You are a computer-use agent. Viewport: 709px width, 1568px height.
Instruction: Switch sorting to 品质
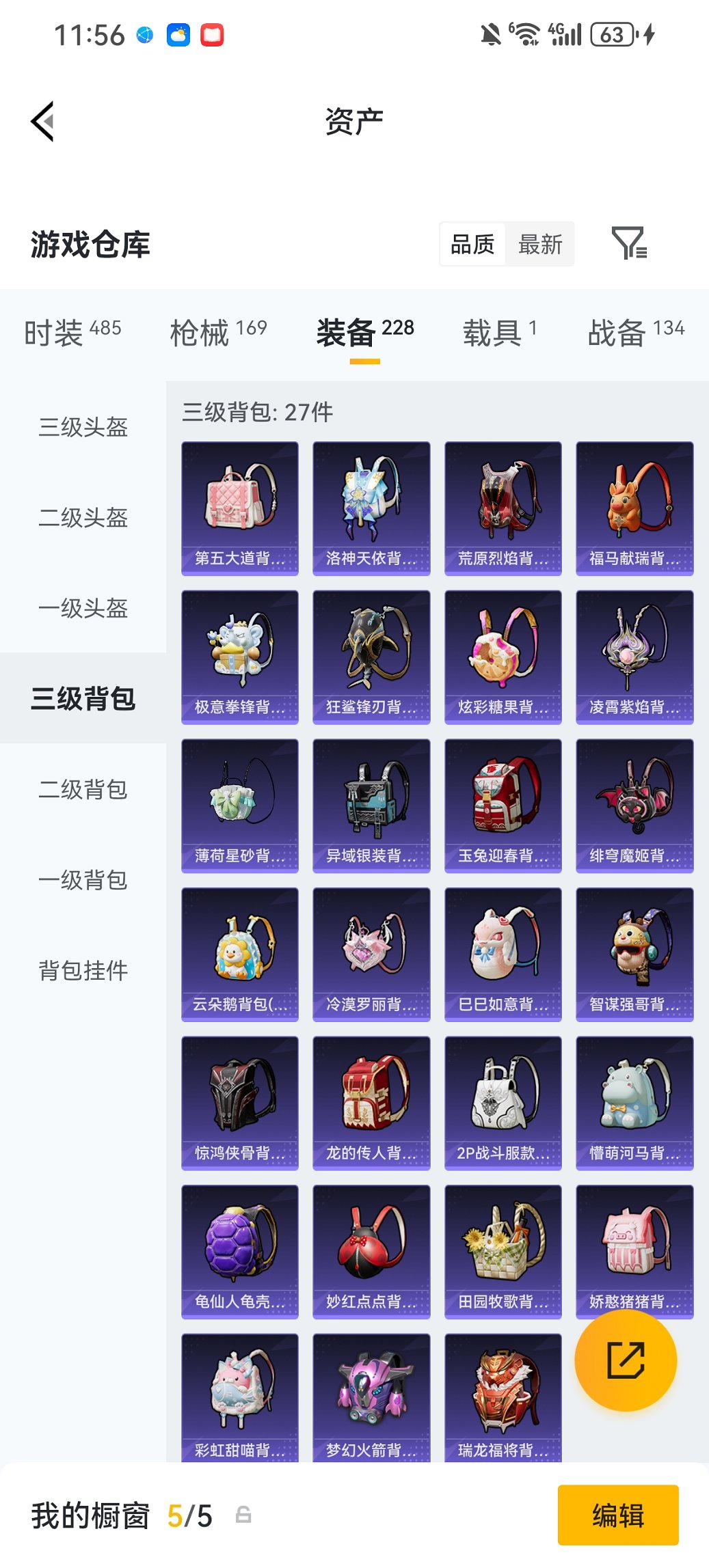[x=473, y=244]
